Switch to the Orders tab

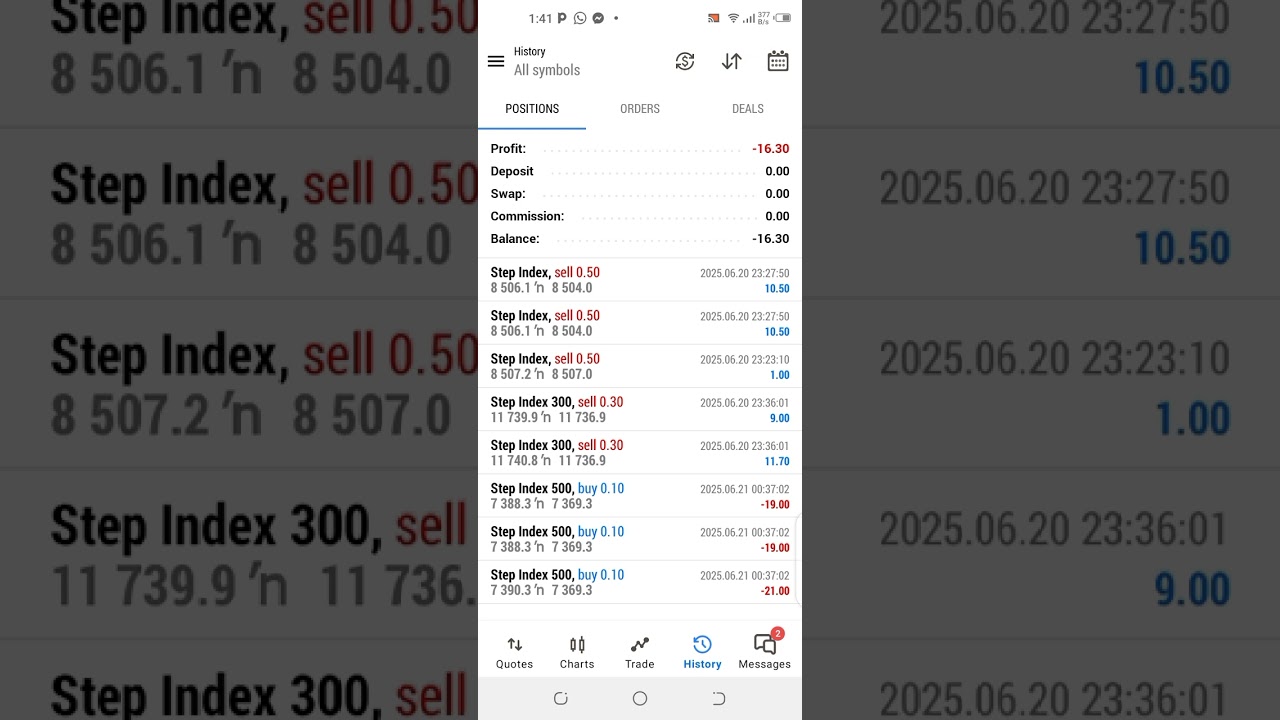click(640, 109)
